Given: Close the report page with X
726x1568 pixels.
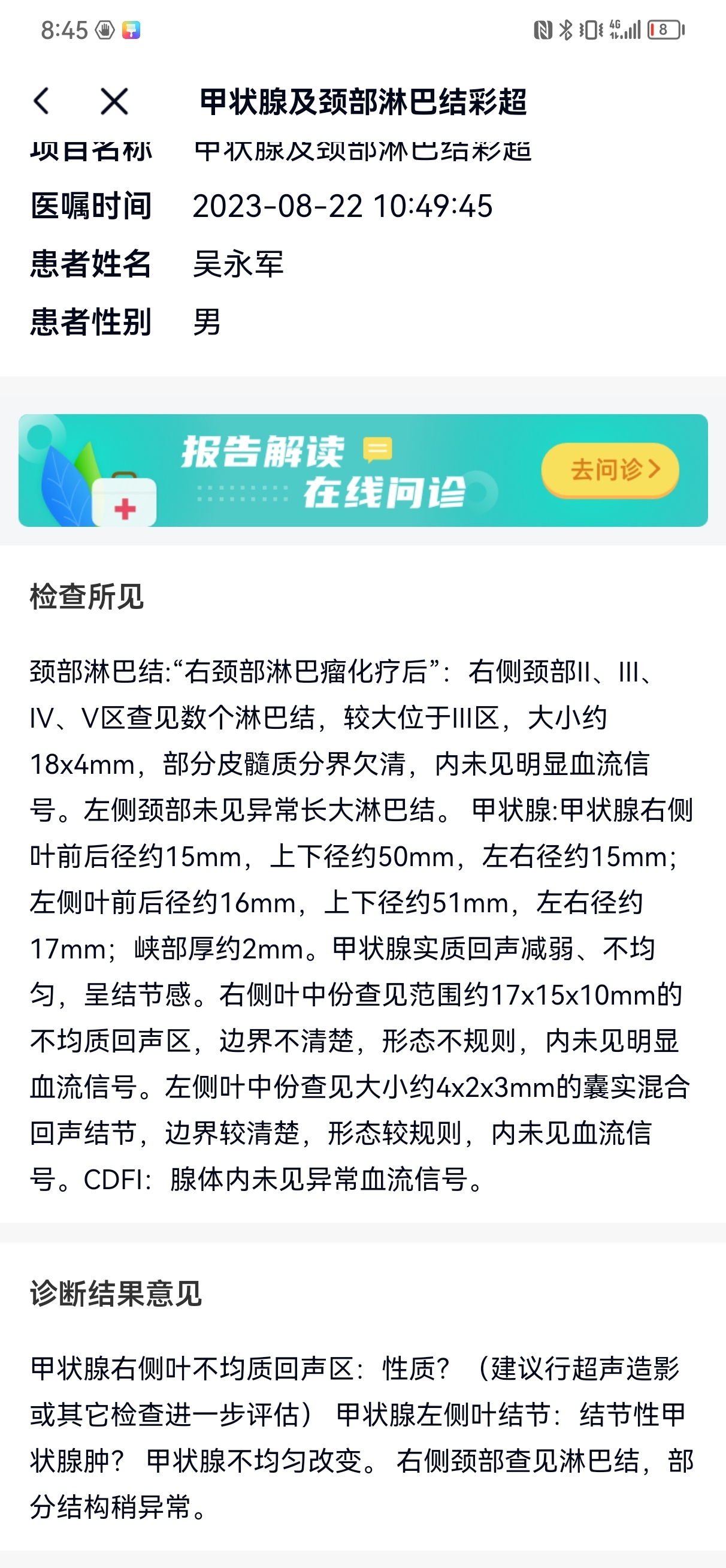Looking at the screenshot, I should (114, 101).
